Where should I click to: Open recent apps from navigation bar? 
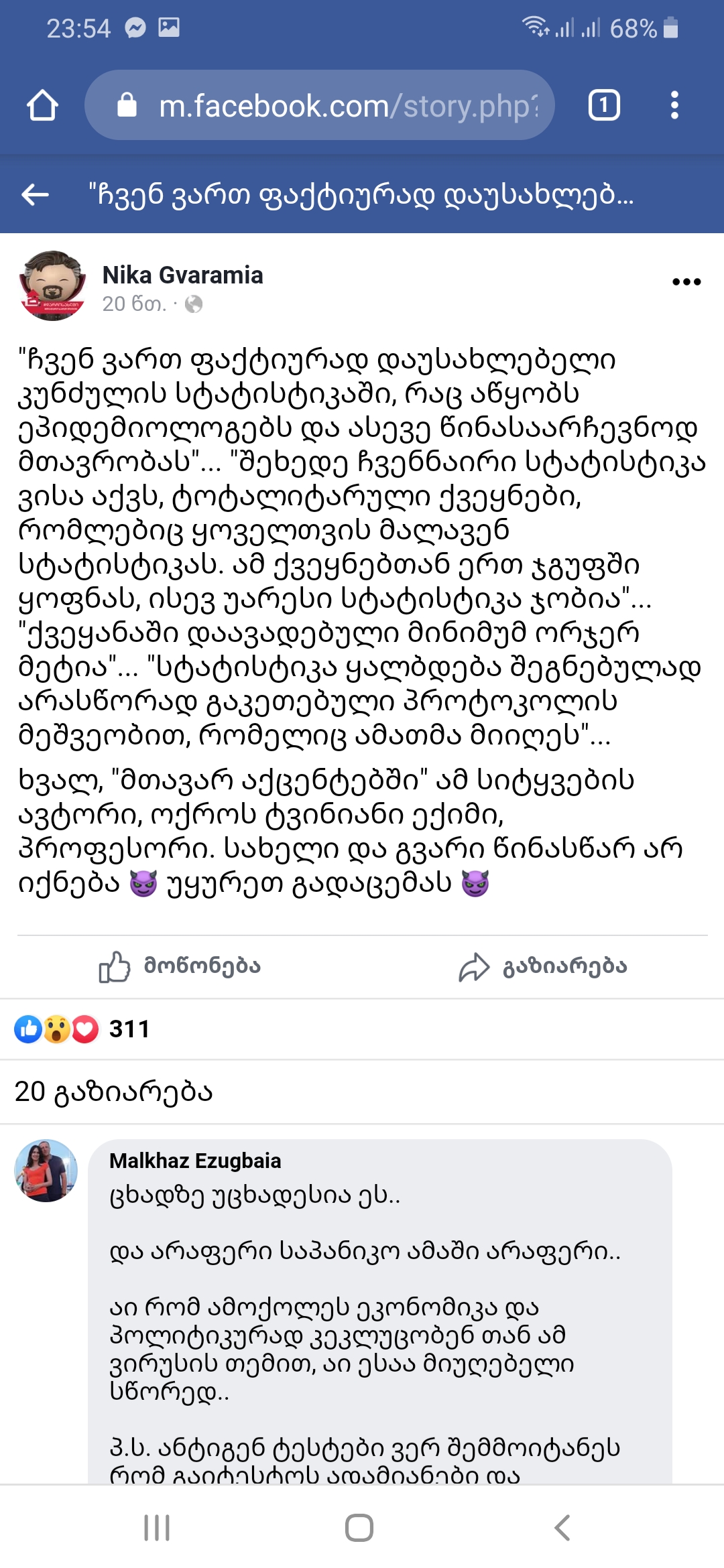157,1528
